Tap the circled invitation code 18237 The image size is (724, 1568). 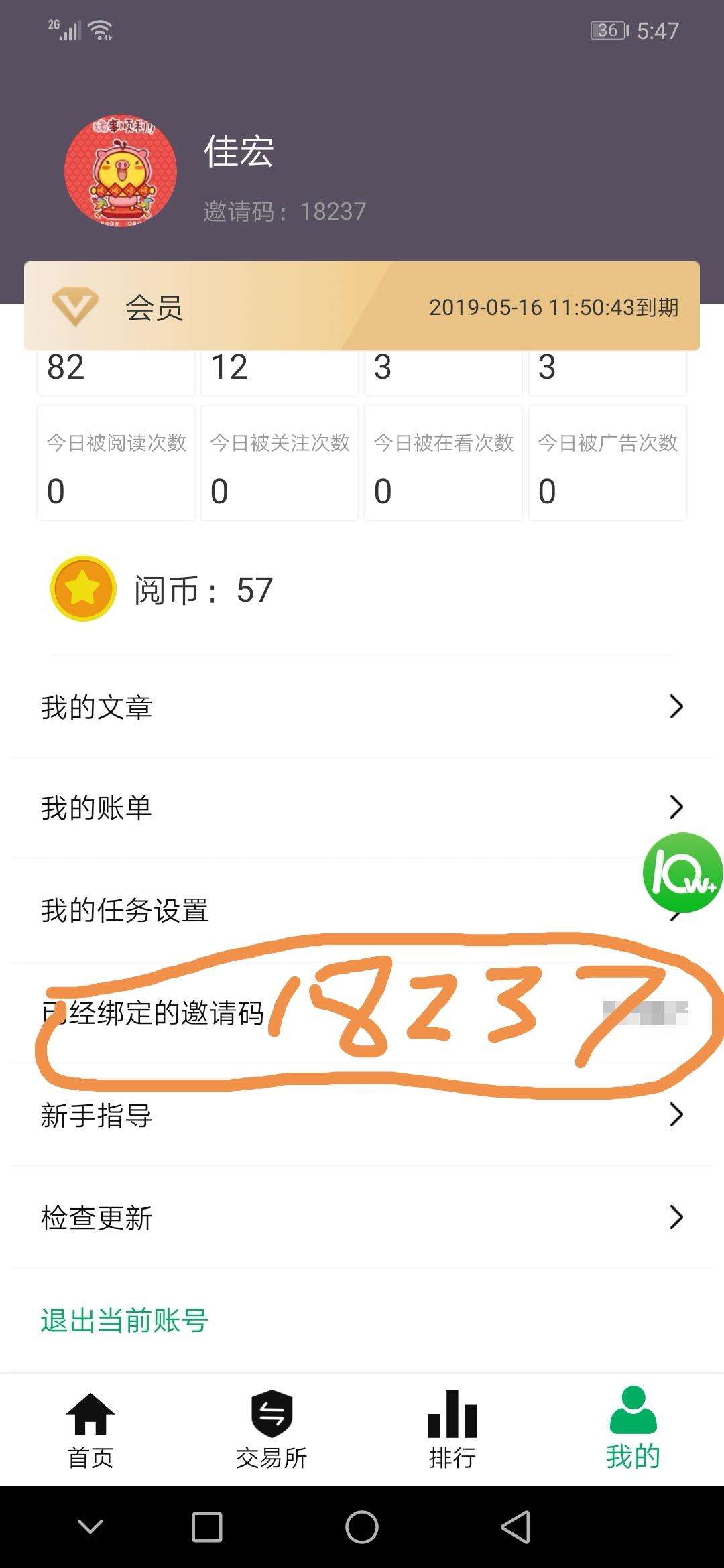click(375, 1012)
